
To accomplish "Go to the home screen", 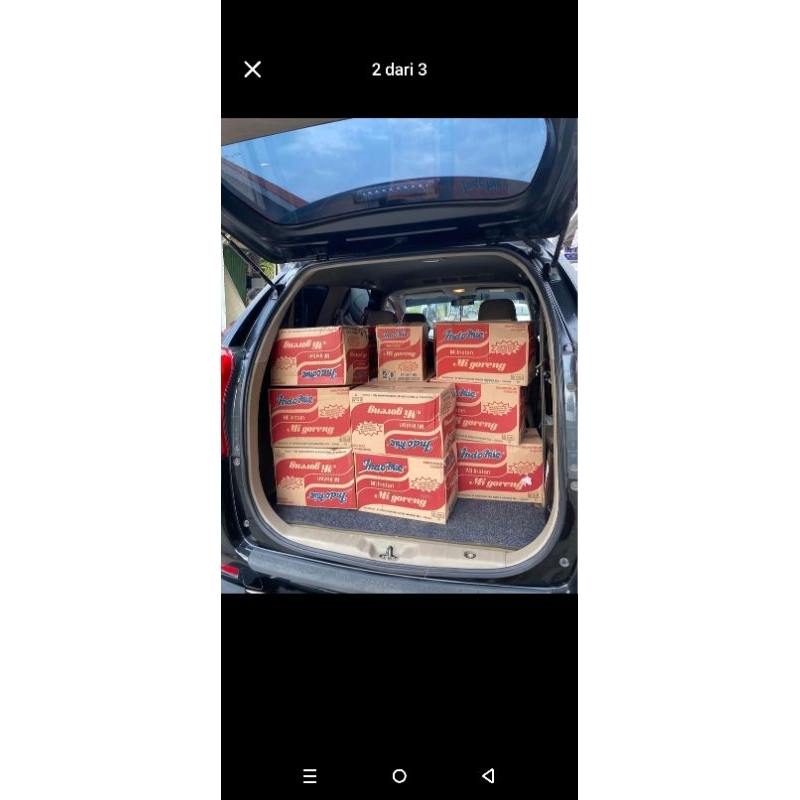I will [399, 776].
